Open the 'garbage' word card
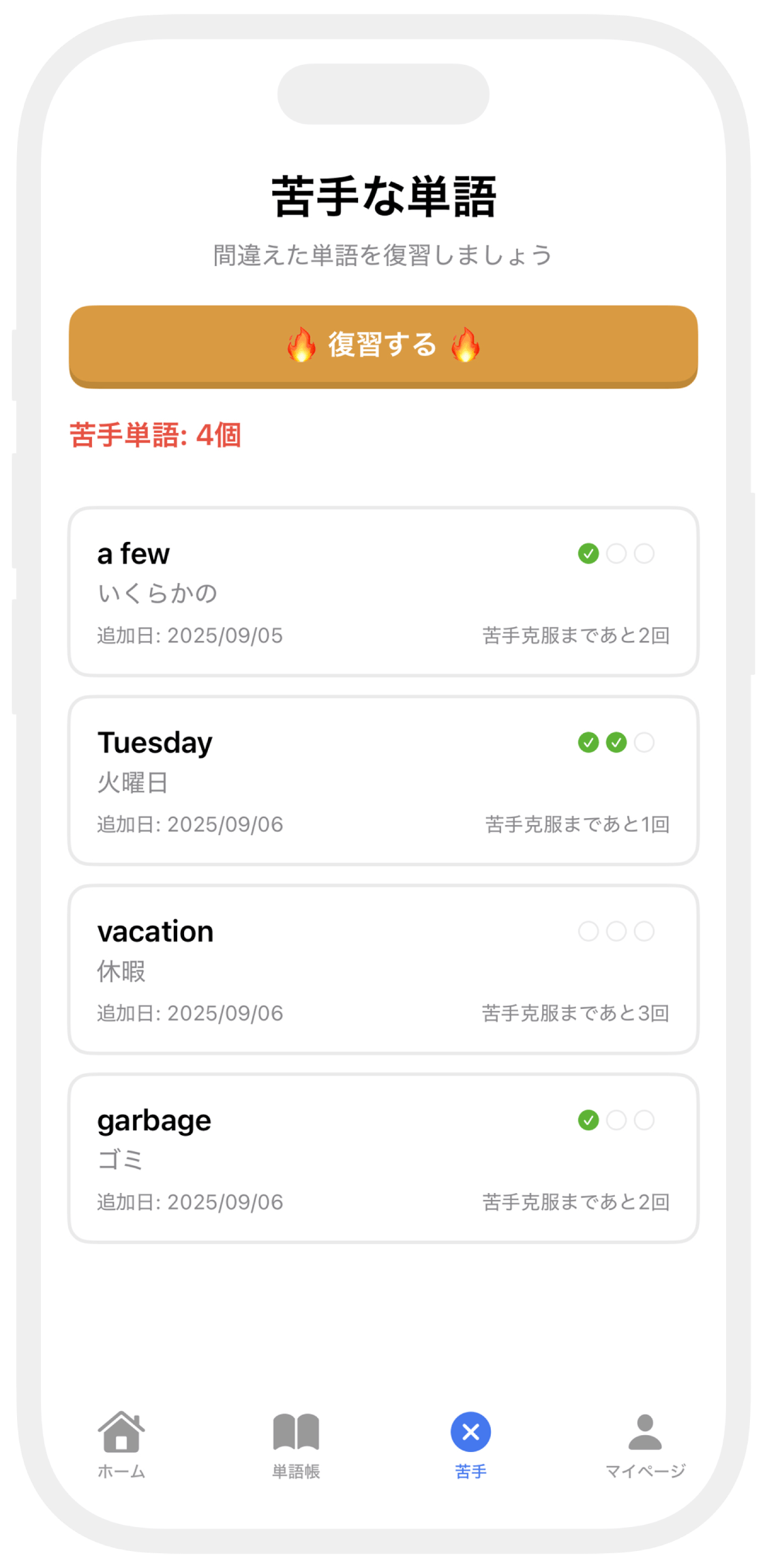767x1568 pixels. (383, 1158)
